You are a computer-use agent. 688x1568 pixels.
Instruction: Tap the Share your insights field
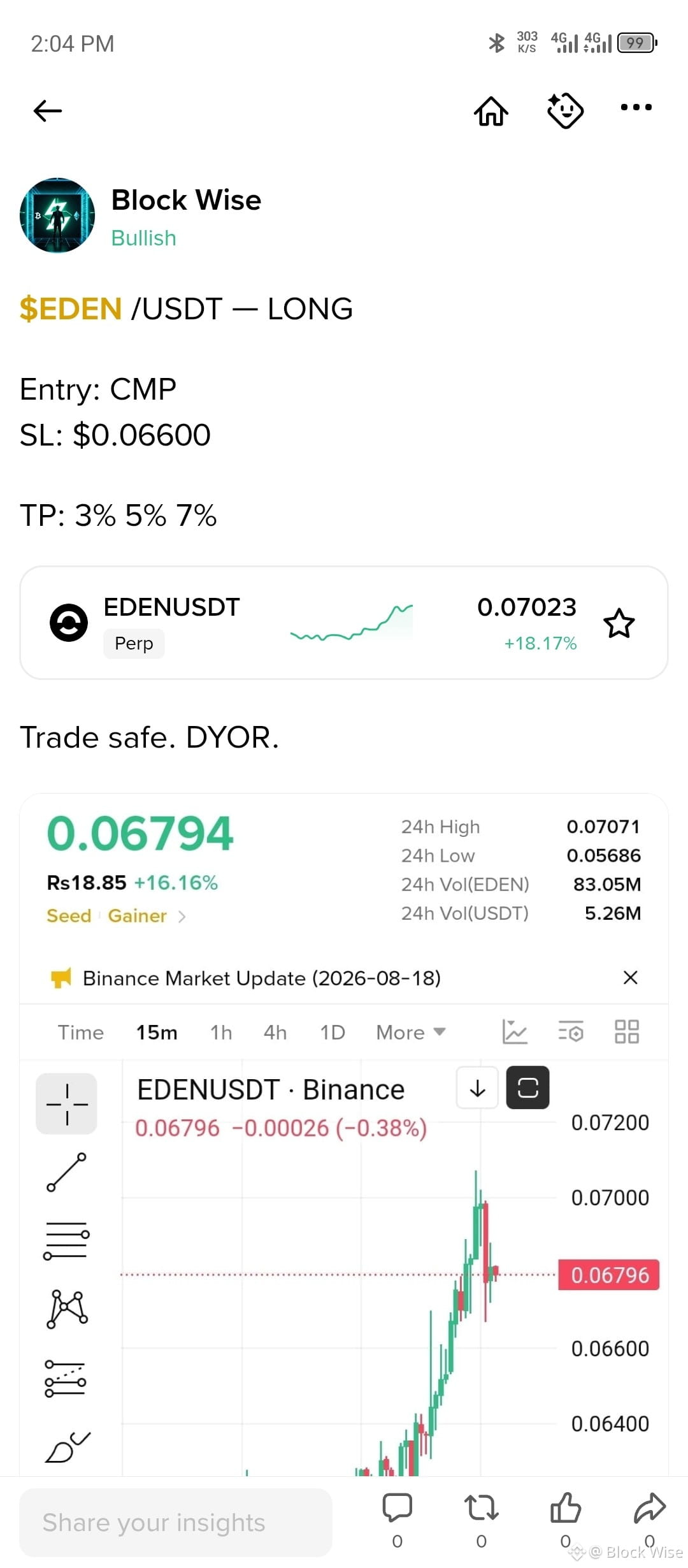[176, 1523]
